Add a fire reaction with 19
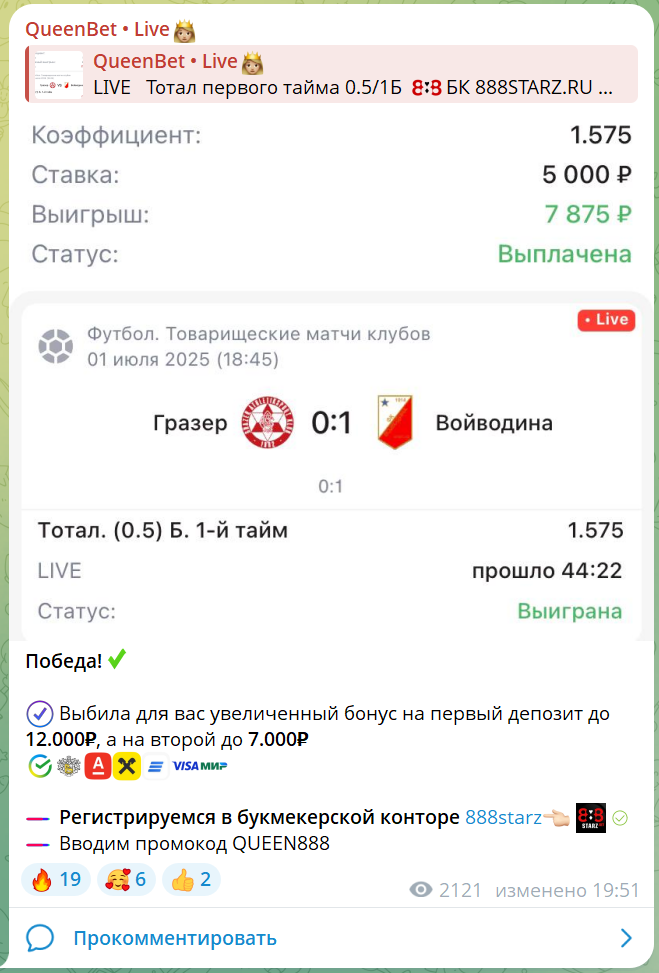The image size is (659, 973). (x=56, y=880)
